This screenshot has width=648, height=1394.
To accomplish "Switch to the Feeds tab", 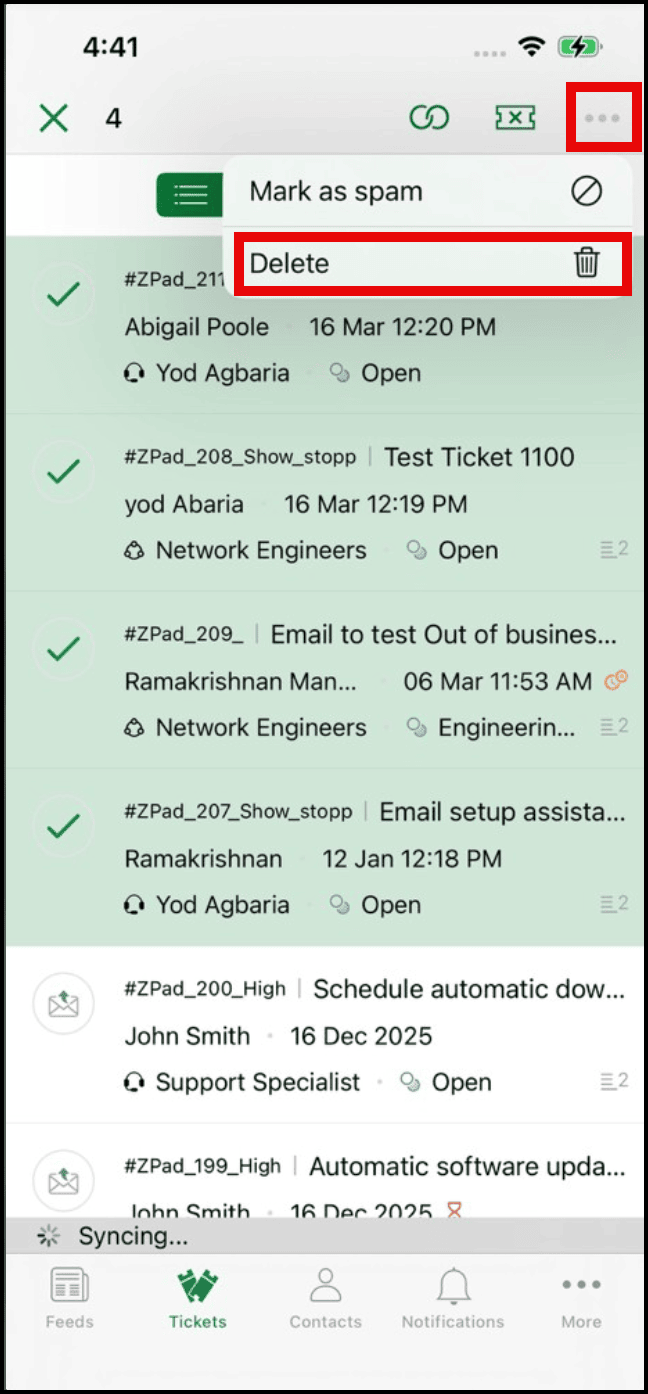I will (69, 1298).
